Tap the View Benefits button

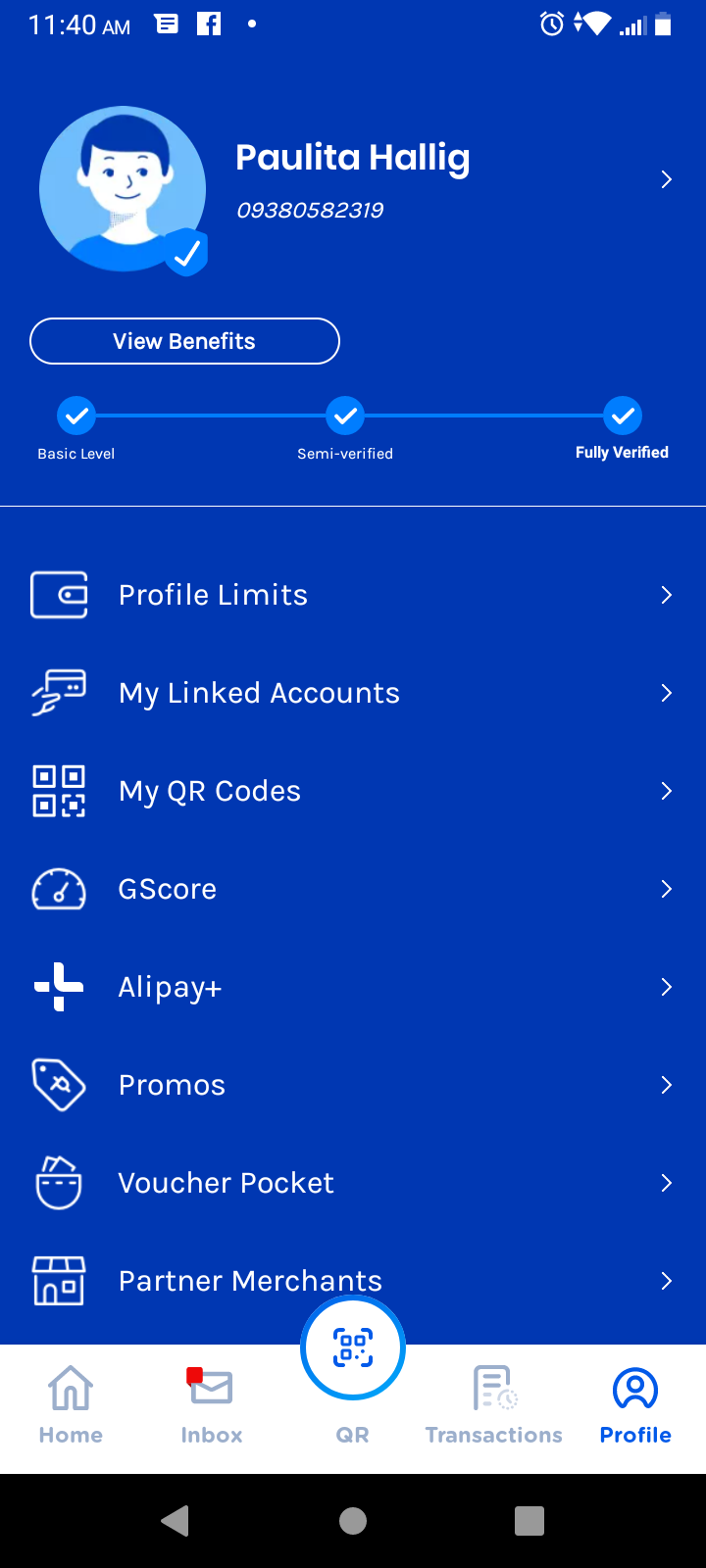click(184, 341)
